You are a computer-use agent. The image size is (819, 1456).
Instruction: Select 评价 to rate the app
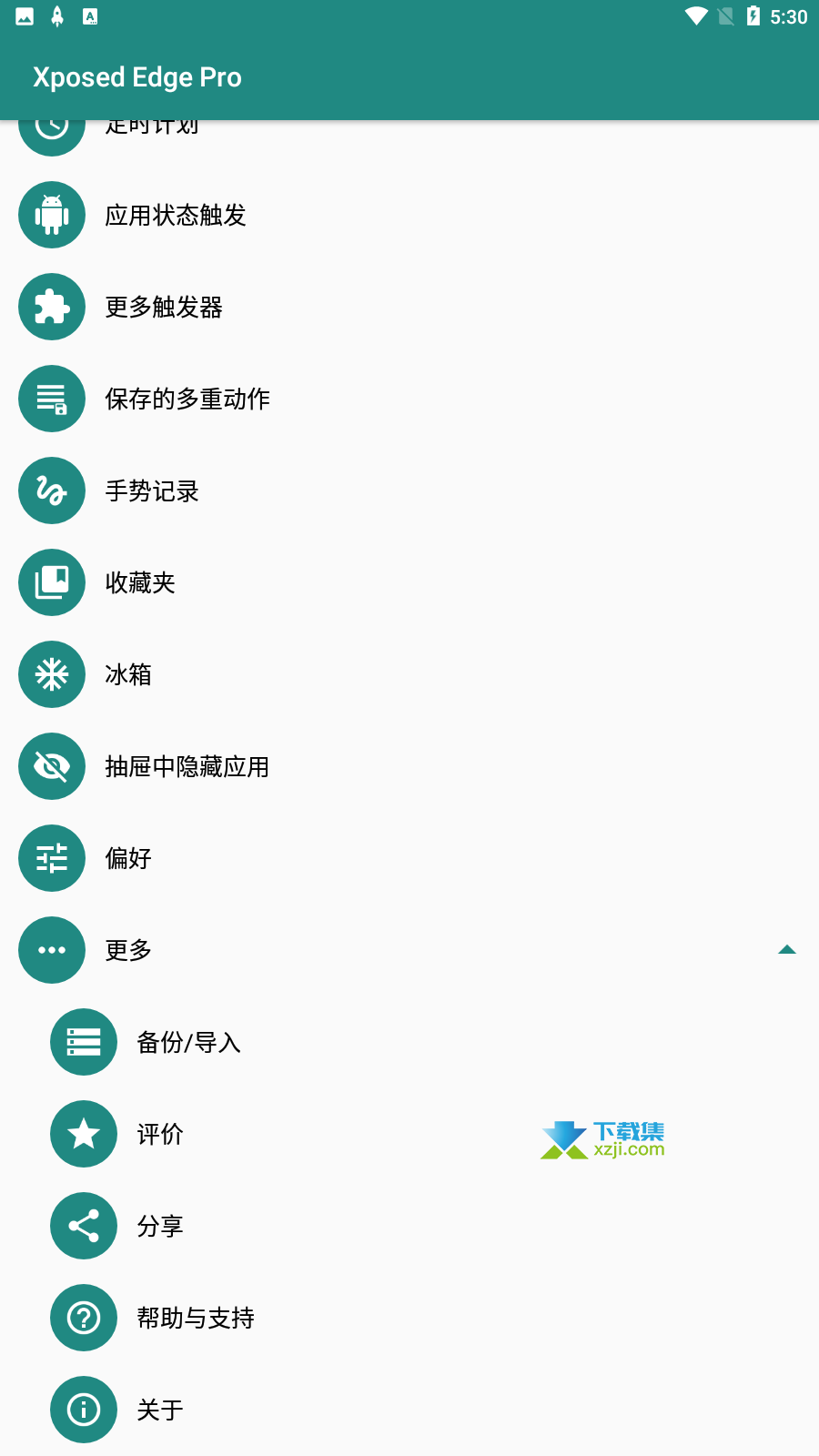tap(409, 1134)
